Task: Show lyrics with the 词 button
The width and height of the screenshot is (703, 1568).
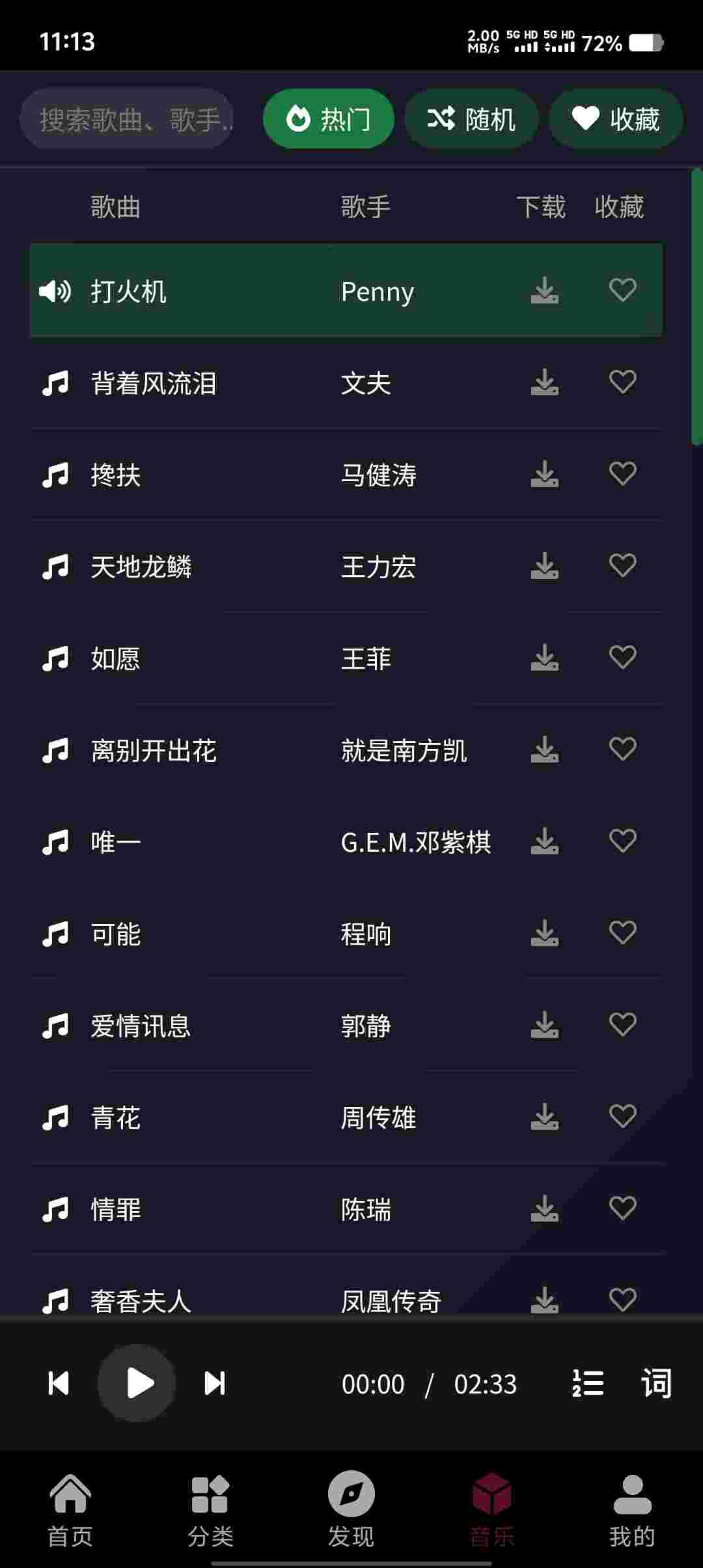Action: point(656,1384)
